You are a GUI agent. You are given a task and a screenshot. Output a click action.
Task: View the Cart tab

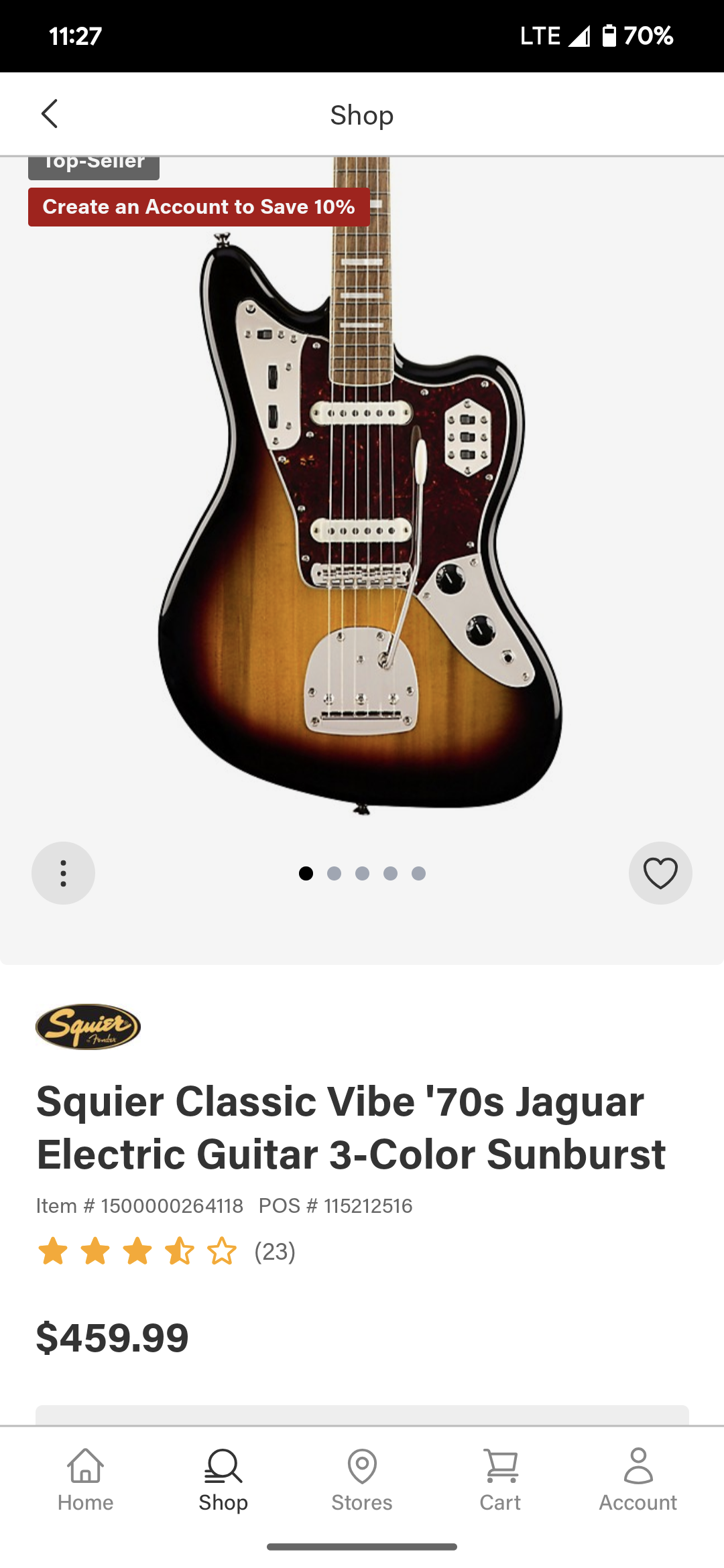pos(500,1479)
